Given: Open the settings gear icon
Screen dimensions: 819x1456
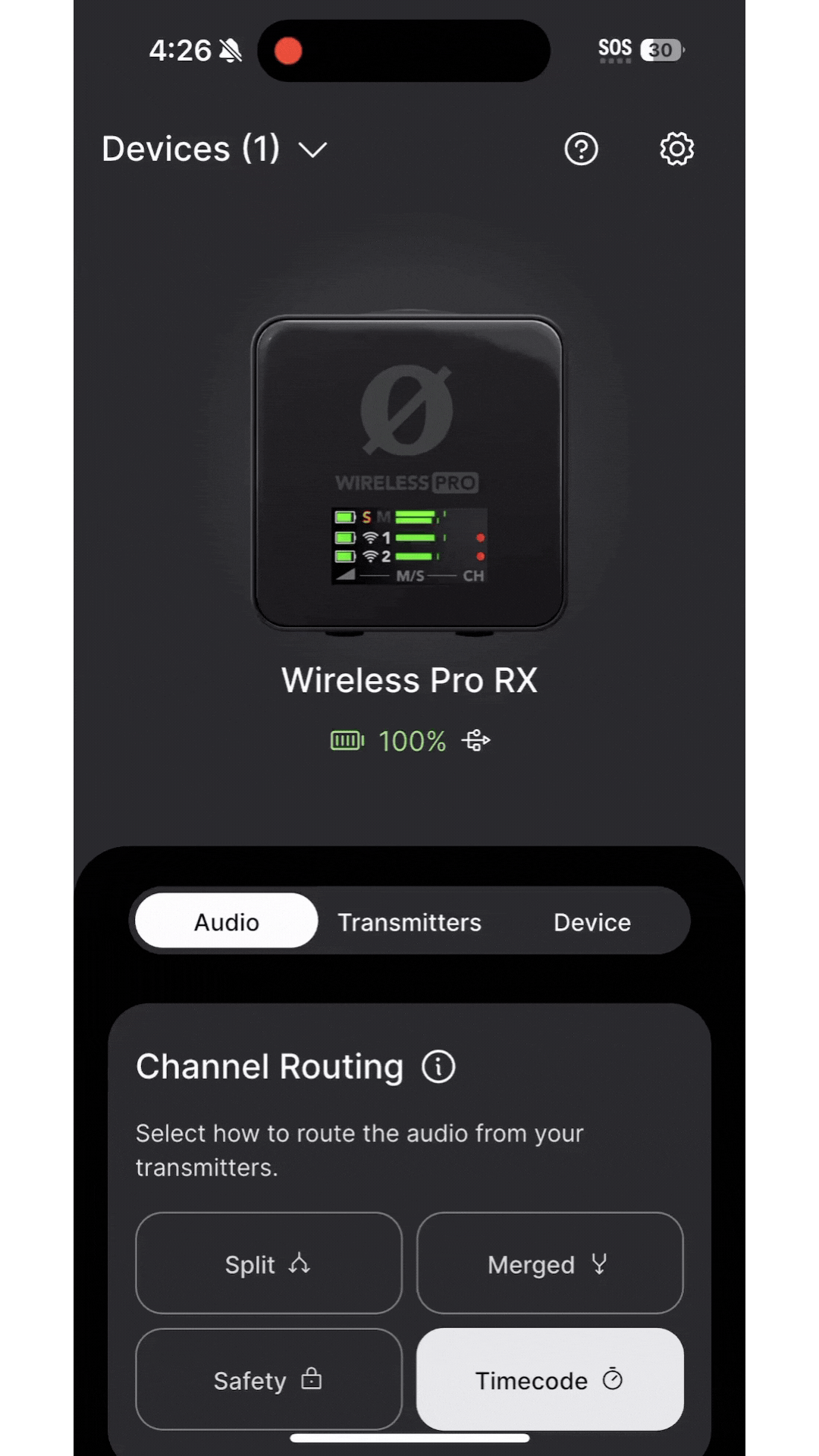Looking at the screenshot, I should (x=676, y=149).
